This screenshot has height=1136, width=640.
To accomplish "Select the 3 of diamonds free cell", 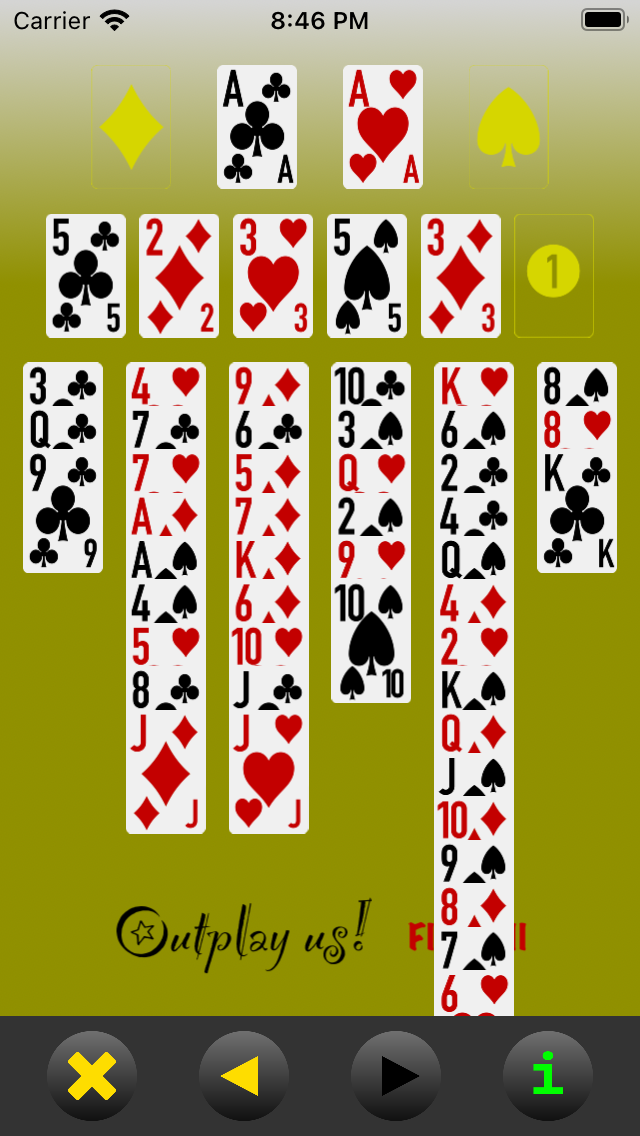I will (461, 276).
